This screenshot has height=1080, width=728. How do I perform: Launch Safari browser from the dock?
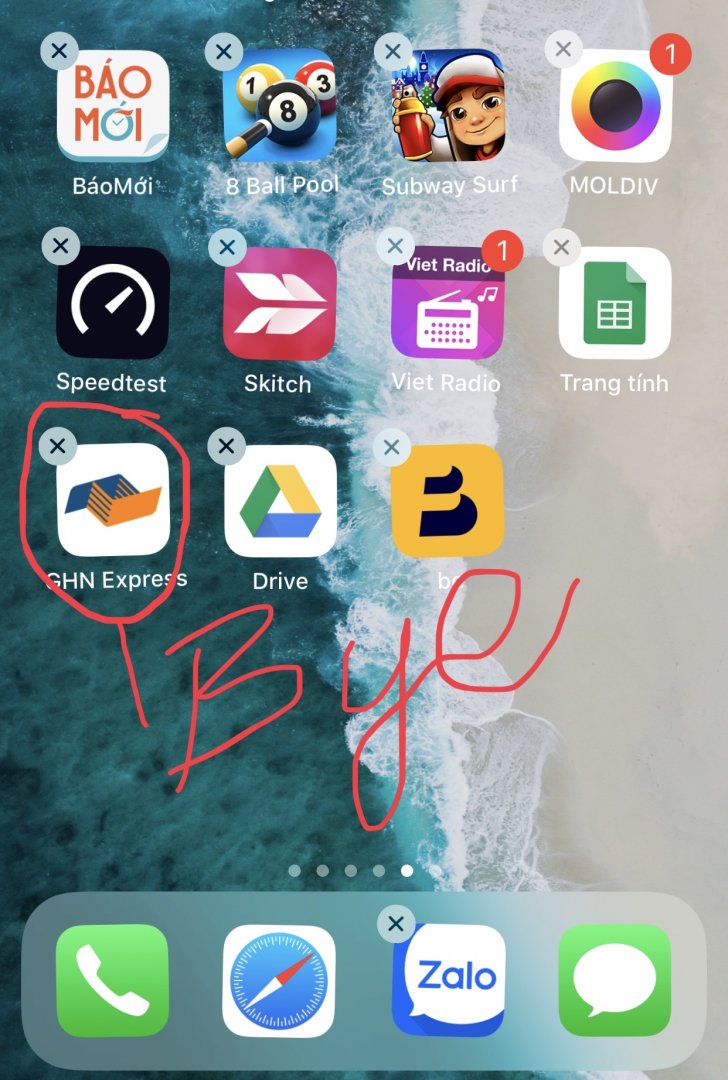pyautogui.click(x=279, y=980)
